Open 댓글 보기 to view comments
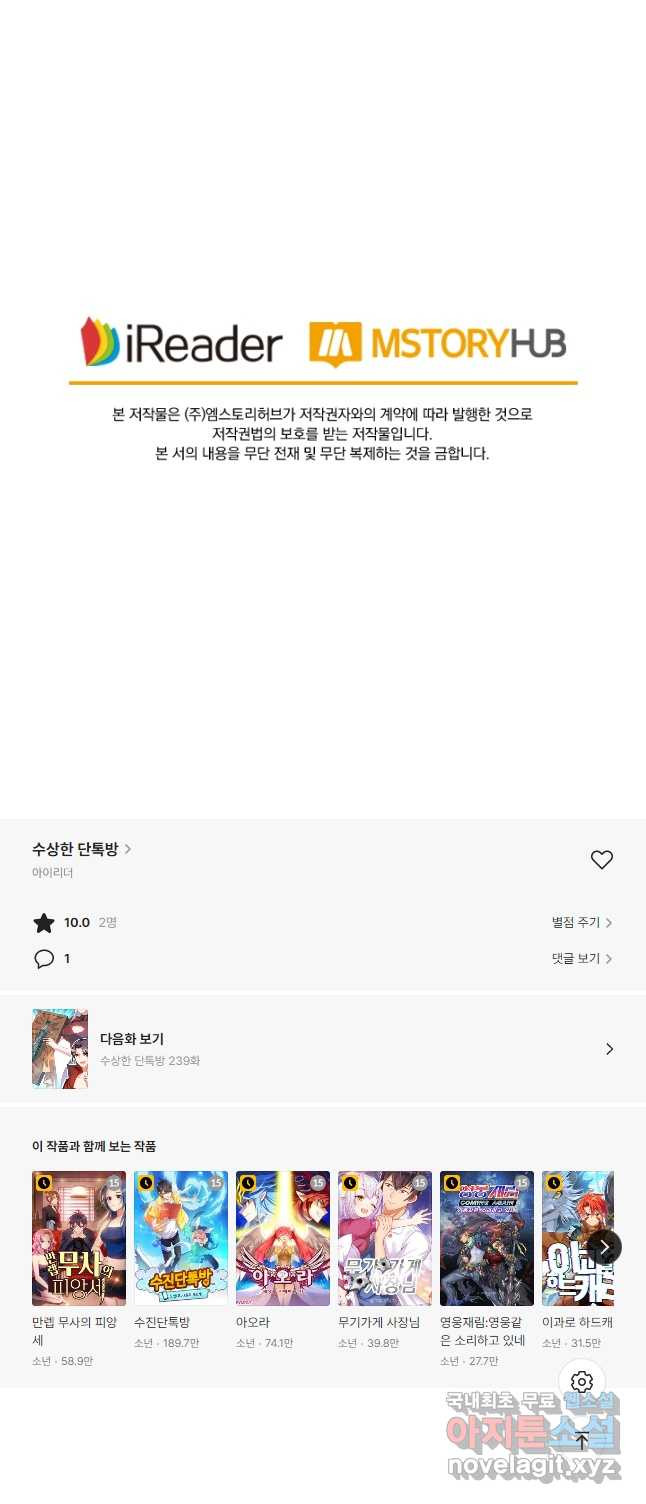The height and width of the screenshot is (1504, 646). [x=581, y=959]
